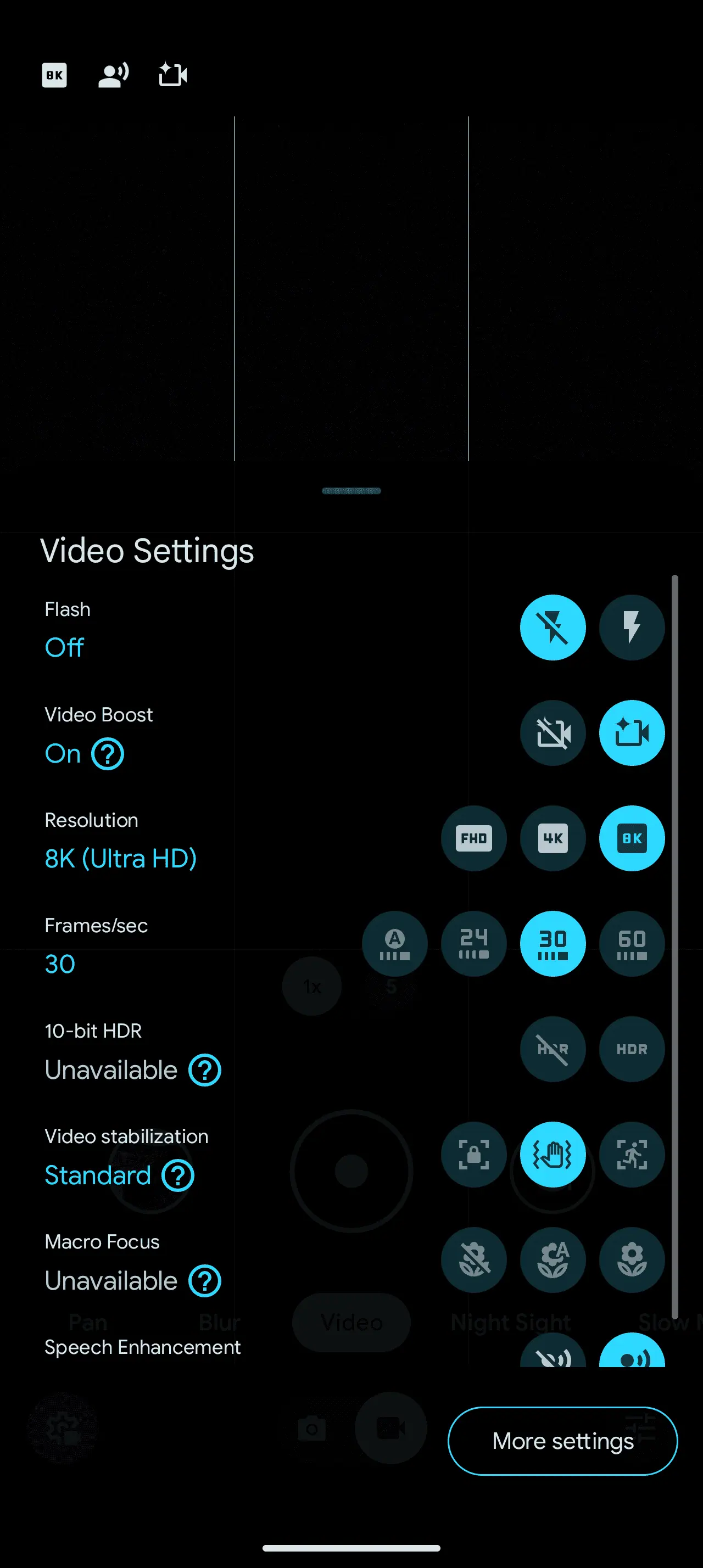Open Video Boost help info
Screen dimensions: 703x1568
point(108,754)
